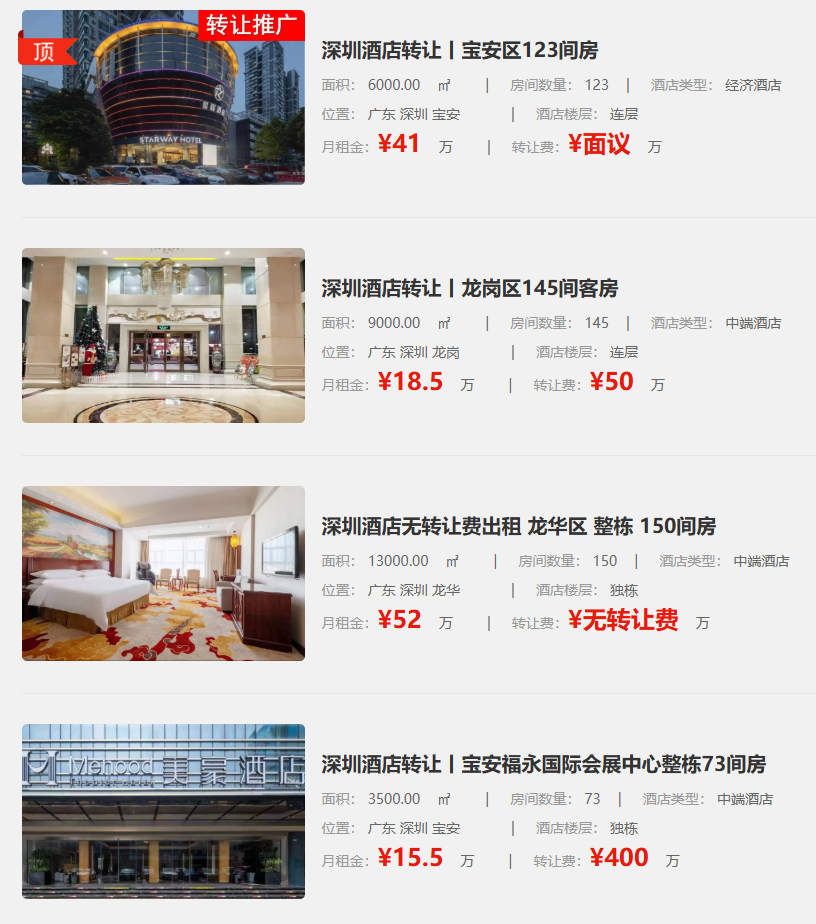Open the 龙华区 整栋 150间房 listing
816x924 pixels.
518,527
